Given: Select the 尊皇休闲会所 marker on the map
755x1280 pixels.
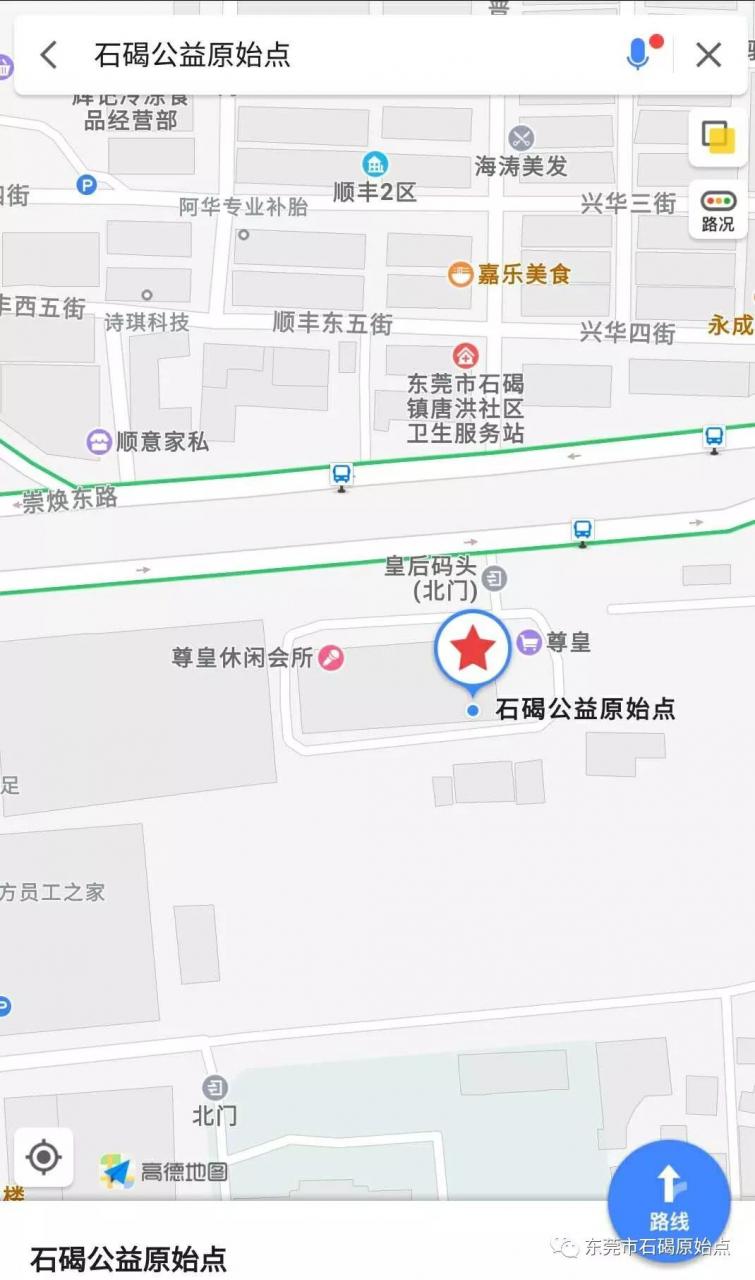Looking at the screenshot, I should tap(331, 657).
